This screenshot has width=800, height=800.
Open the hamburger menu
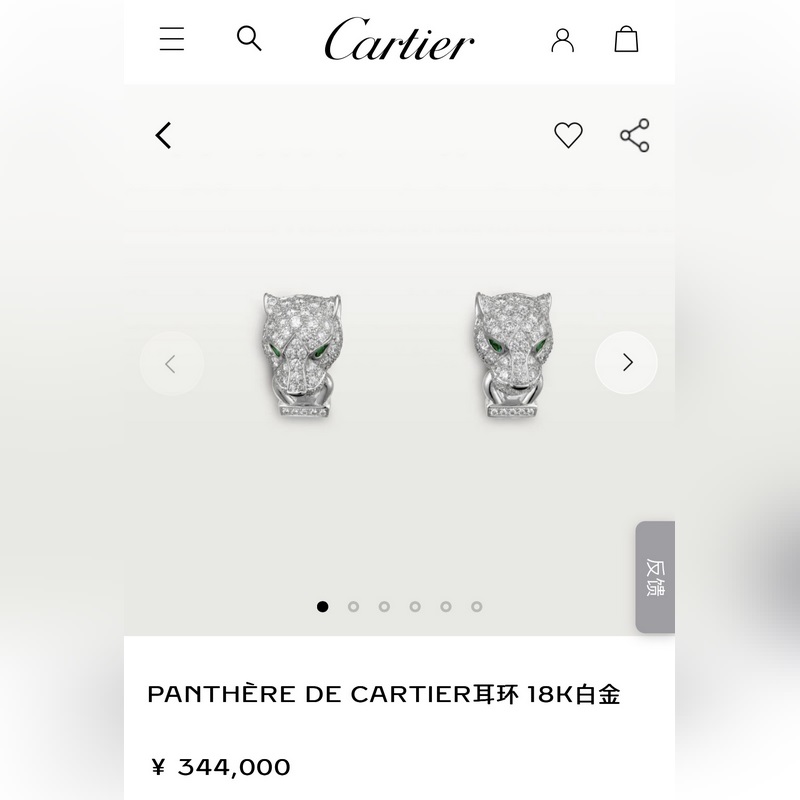point(172,40)
